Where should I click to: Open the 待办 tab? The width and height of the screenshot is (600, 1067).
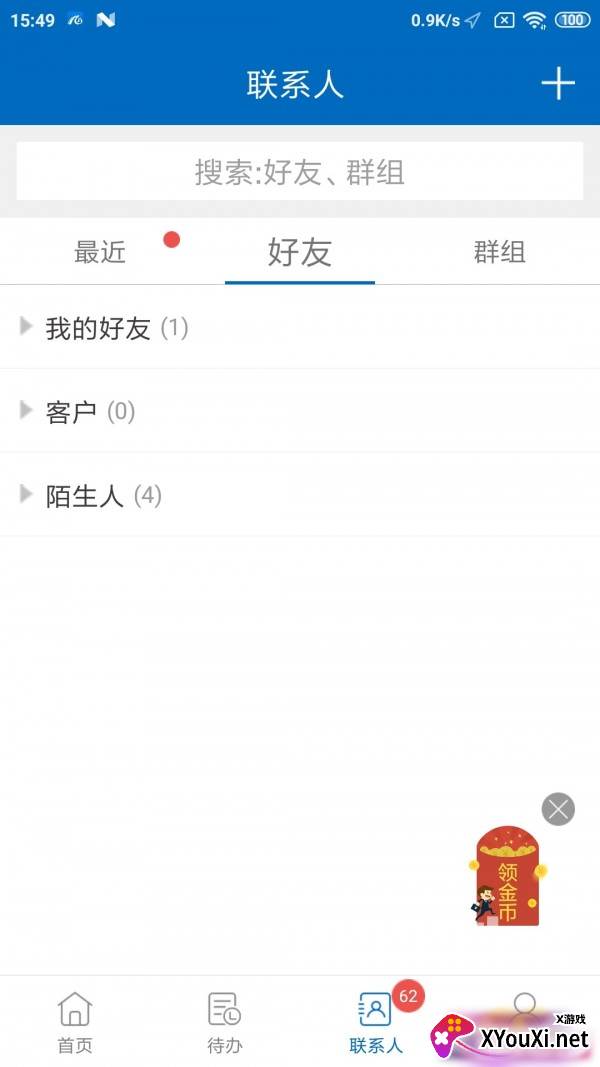pyautogui.click(x=224, y=1022)
